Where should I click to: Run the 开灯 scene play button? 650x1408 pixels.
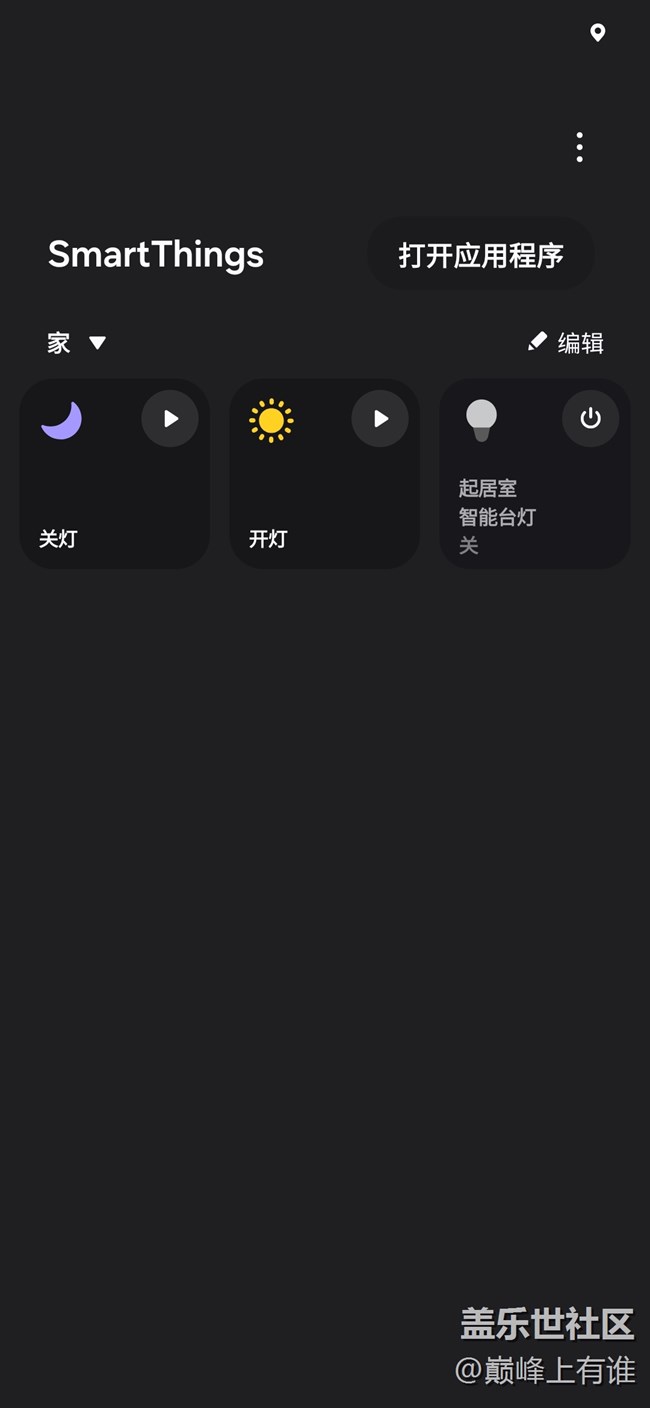[x=380, y=418]
